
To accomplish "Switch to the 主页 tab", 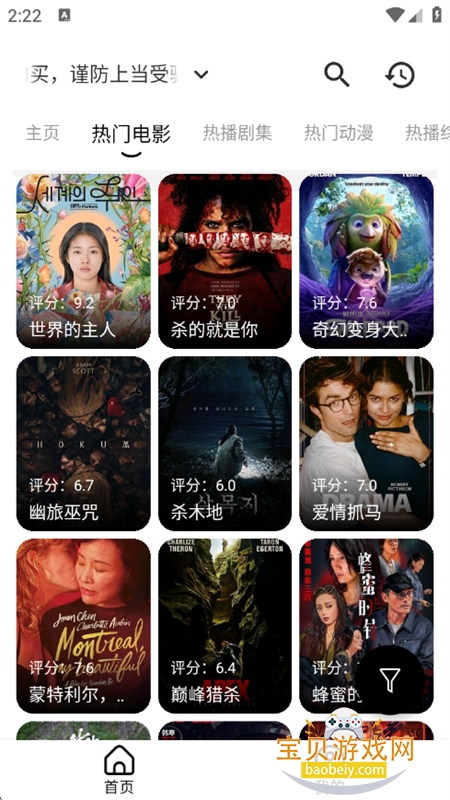I will (x=42, y=133).
